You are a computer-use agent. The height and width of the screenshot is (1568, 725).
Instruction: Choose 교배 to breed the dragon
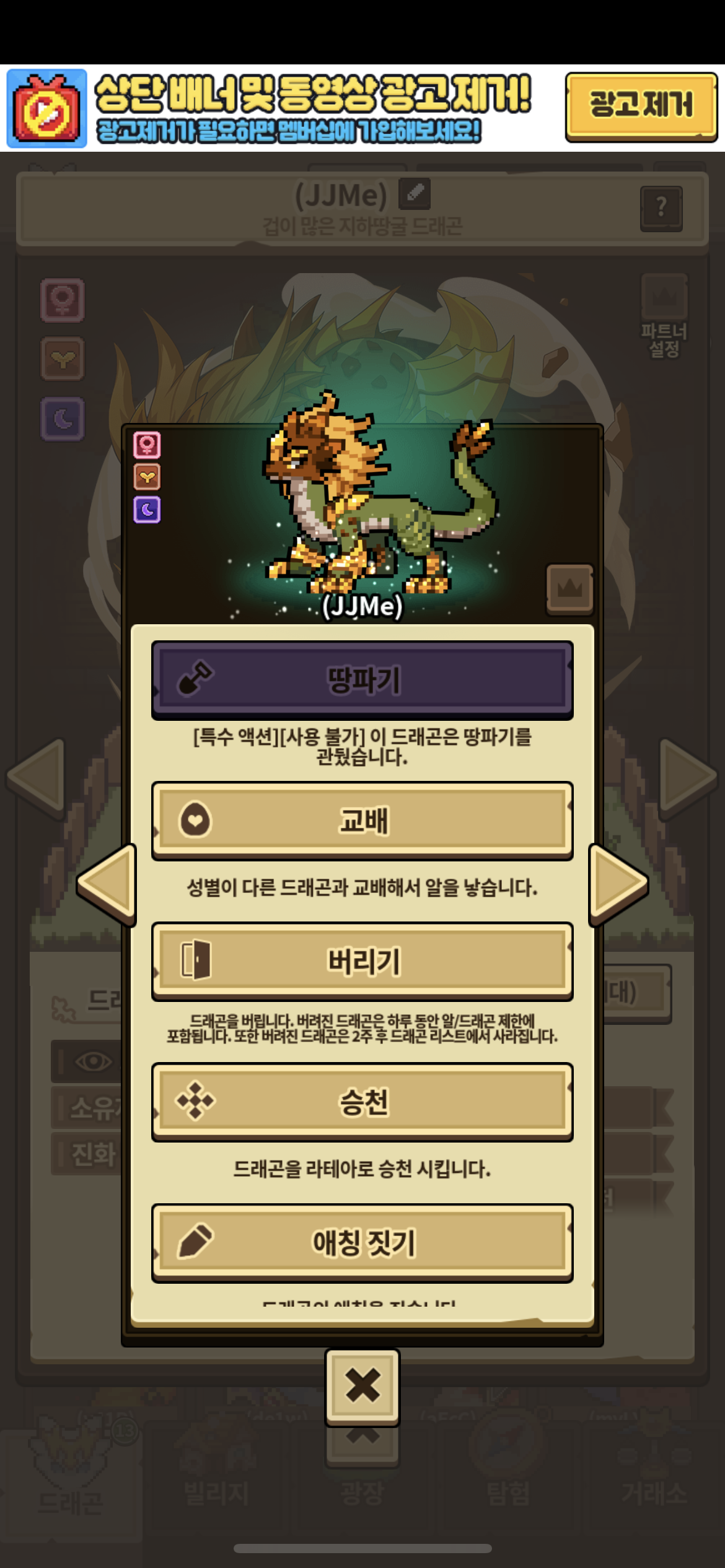click(362, 821)
